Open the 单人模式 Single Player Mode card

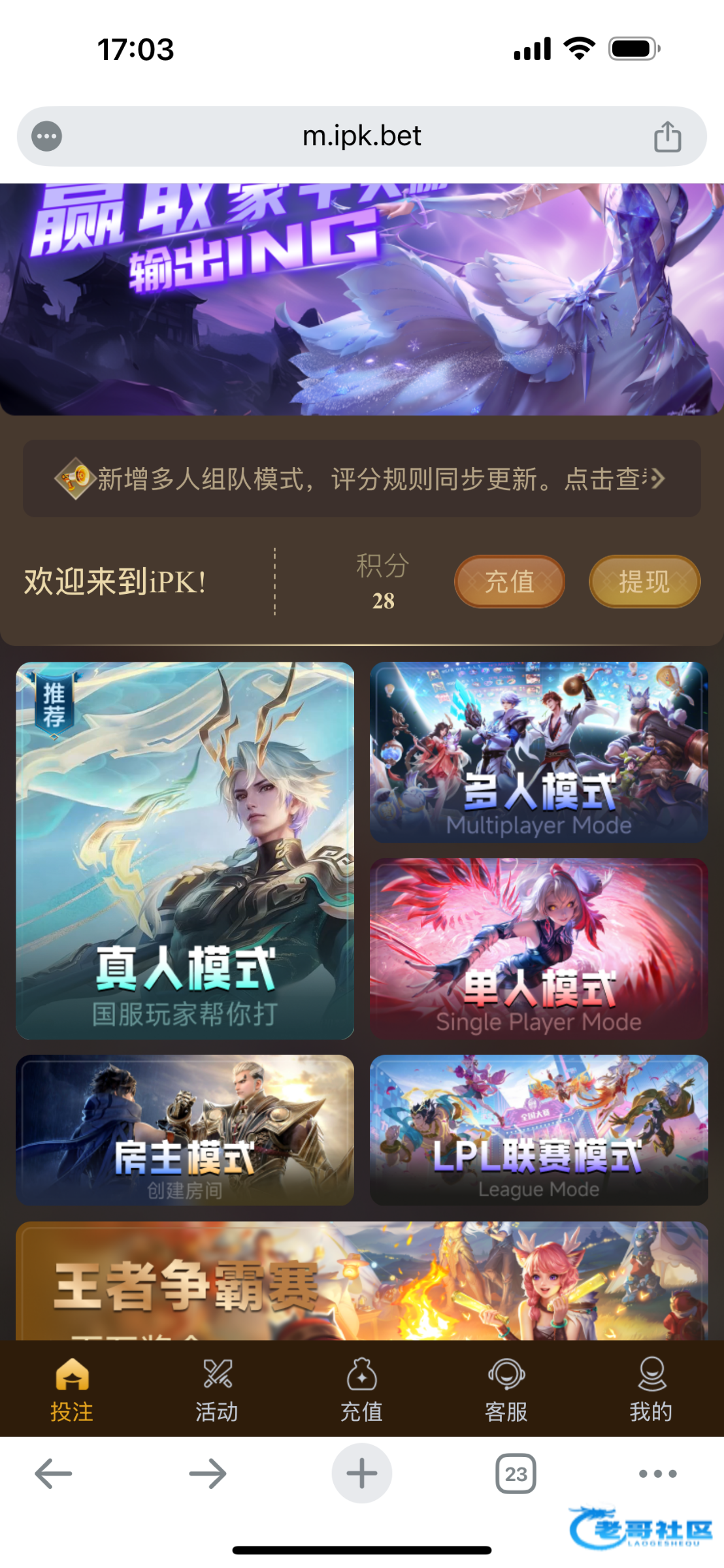(x=538, y=949)
